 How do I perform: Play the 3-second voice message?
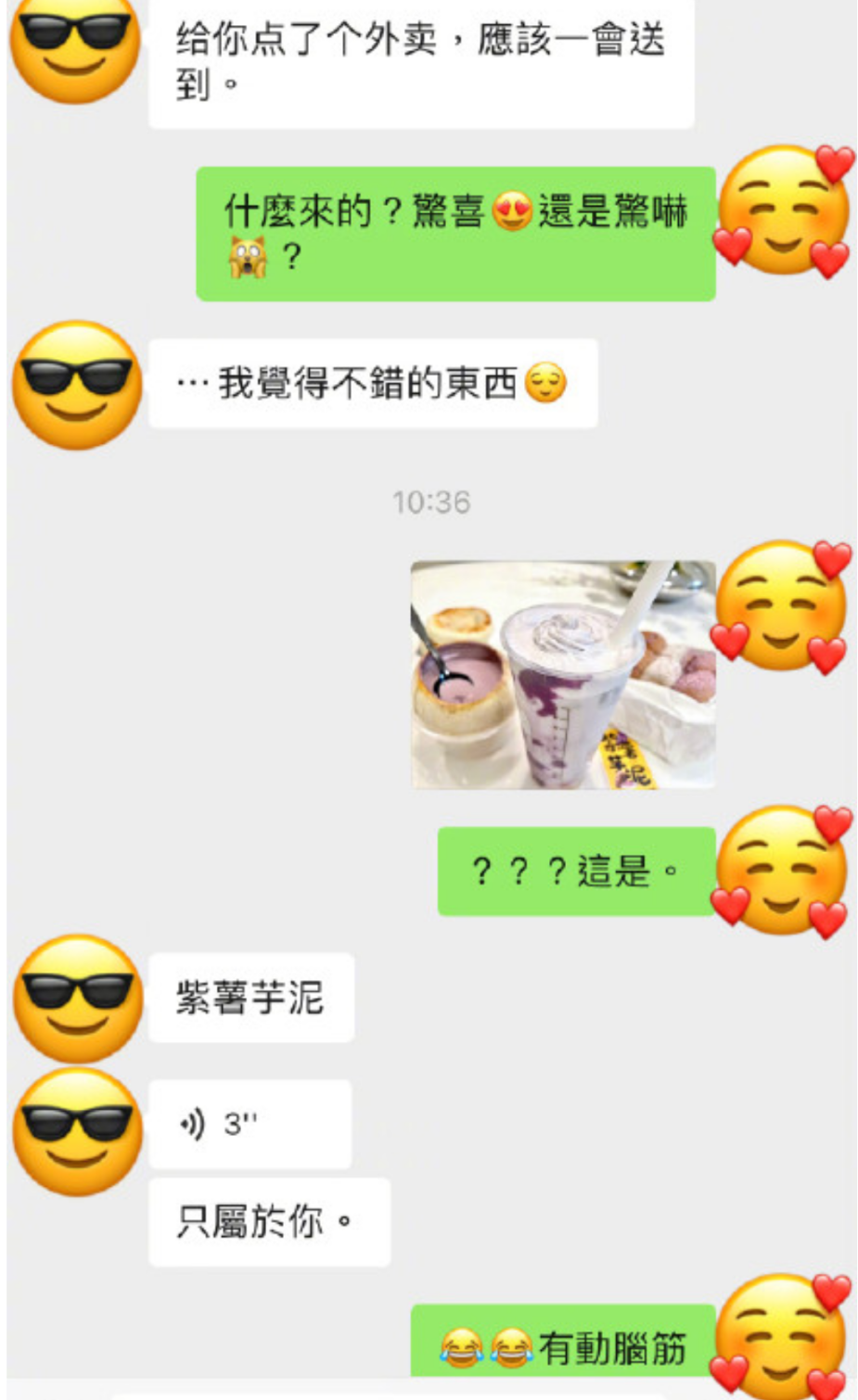pos(250,1124)
